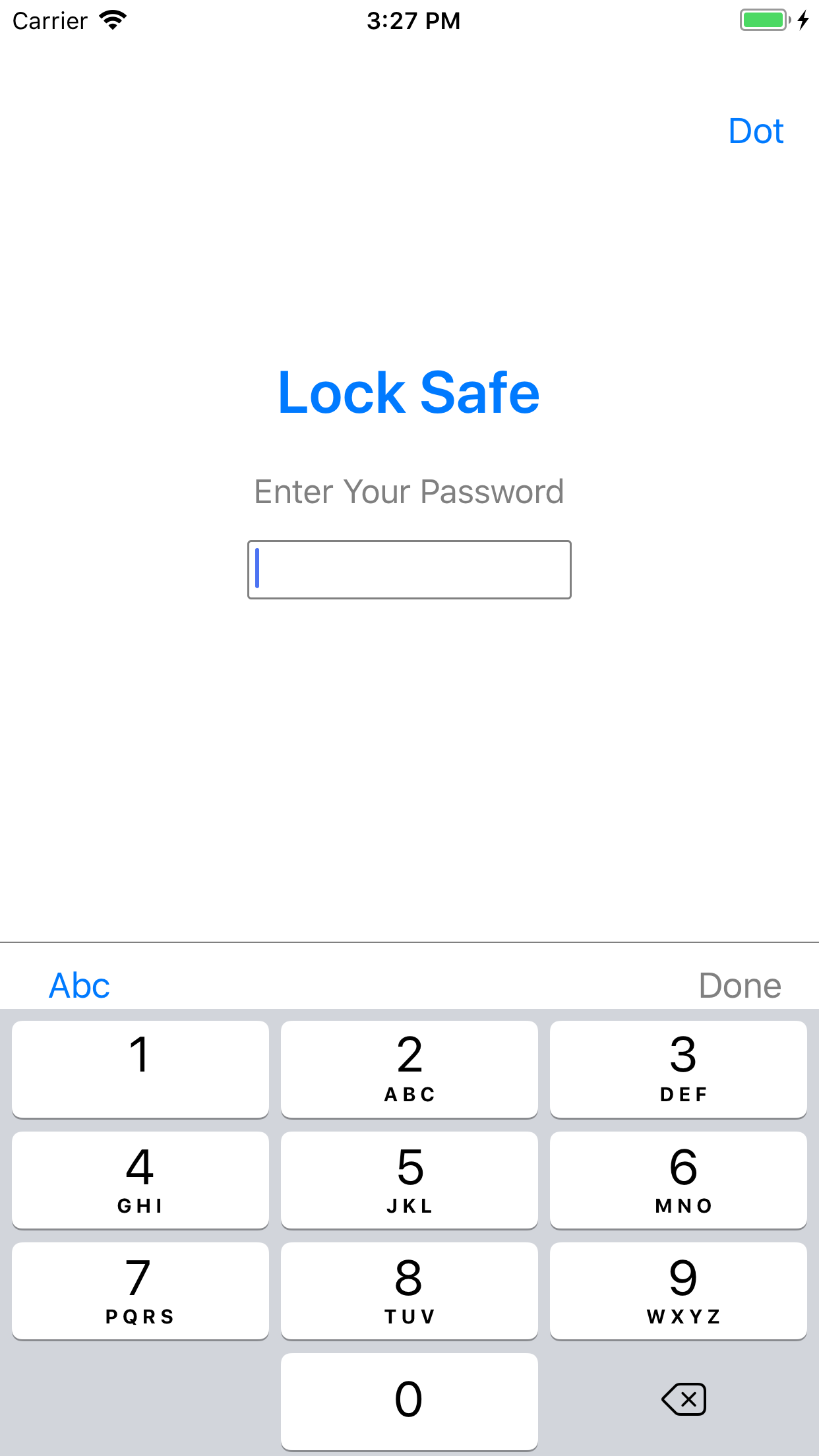Tap the 3:27 PM clock display

pyautogui.click(x=414, y=20)
